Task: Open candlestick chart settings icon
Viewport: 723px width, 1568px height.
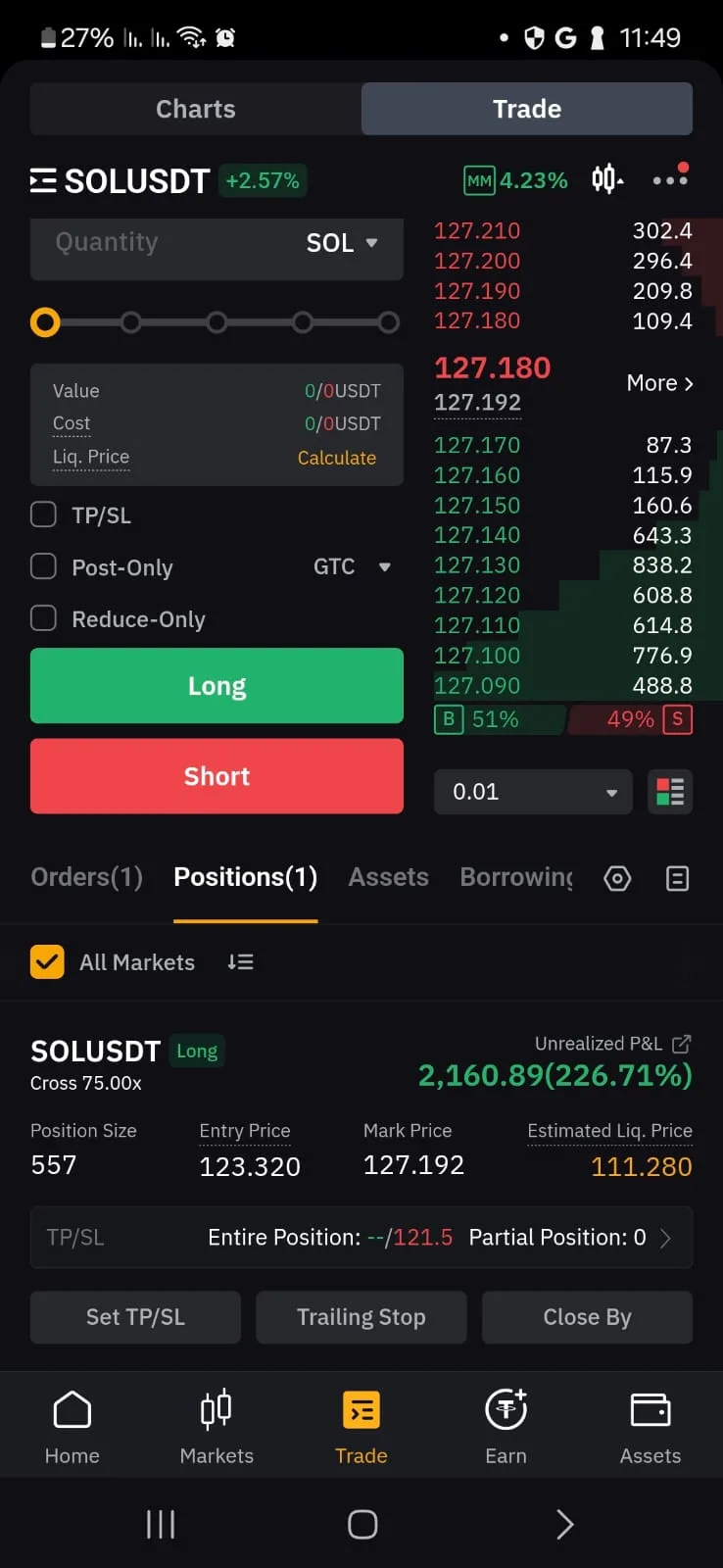Action: click(x=606, y=179)
